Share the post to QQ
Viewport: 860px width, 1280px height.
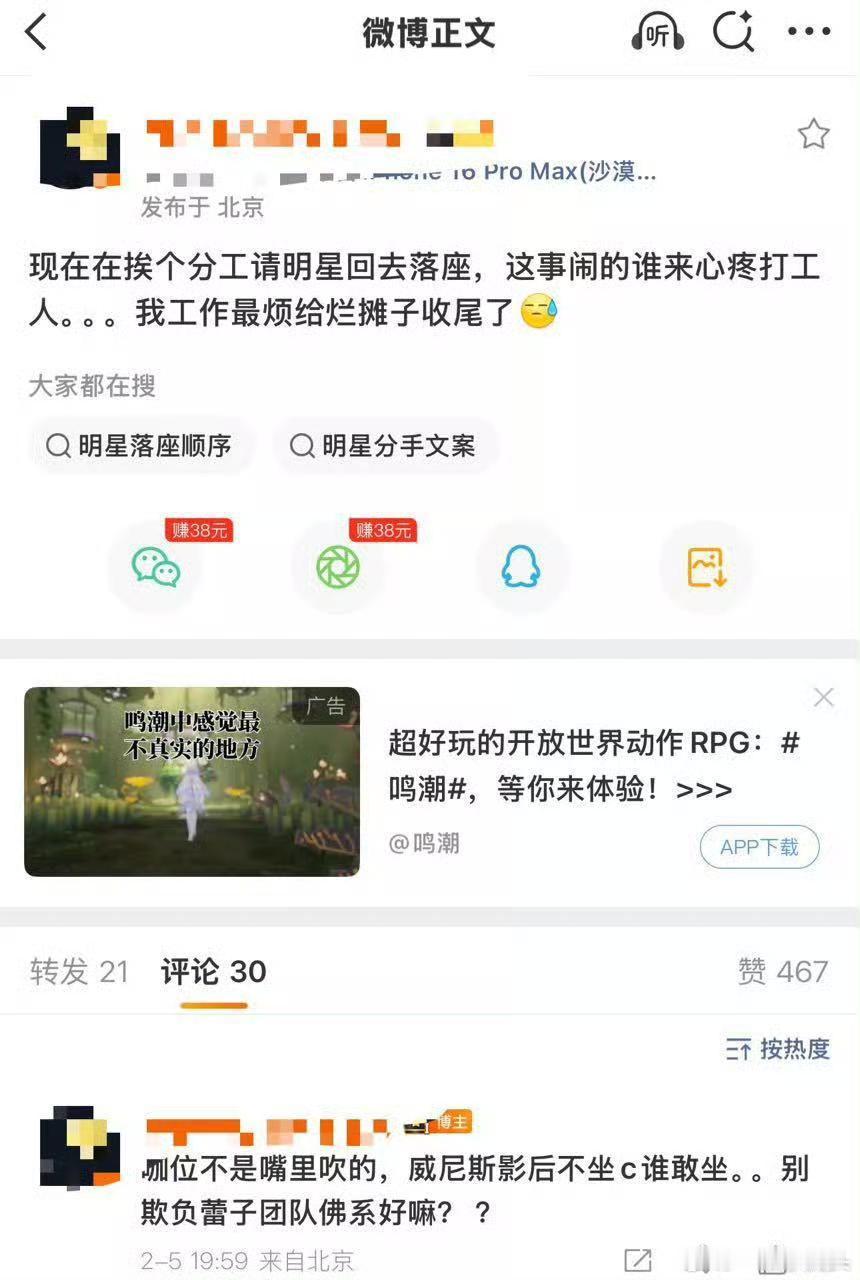(523, 567)
